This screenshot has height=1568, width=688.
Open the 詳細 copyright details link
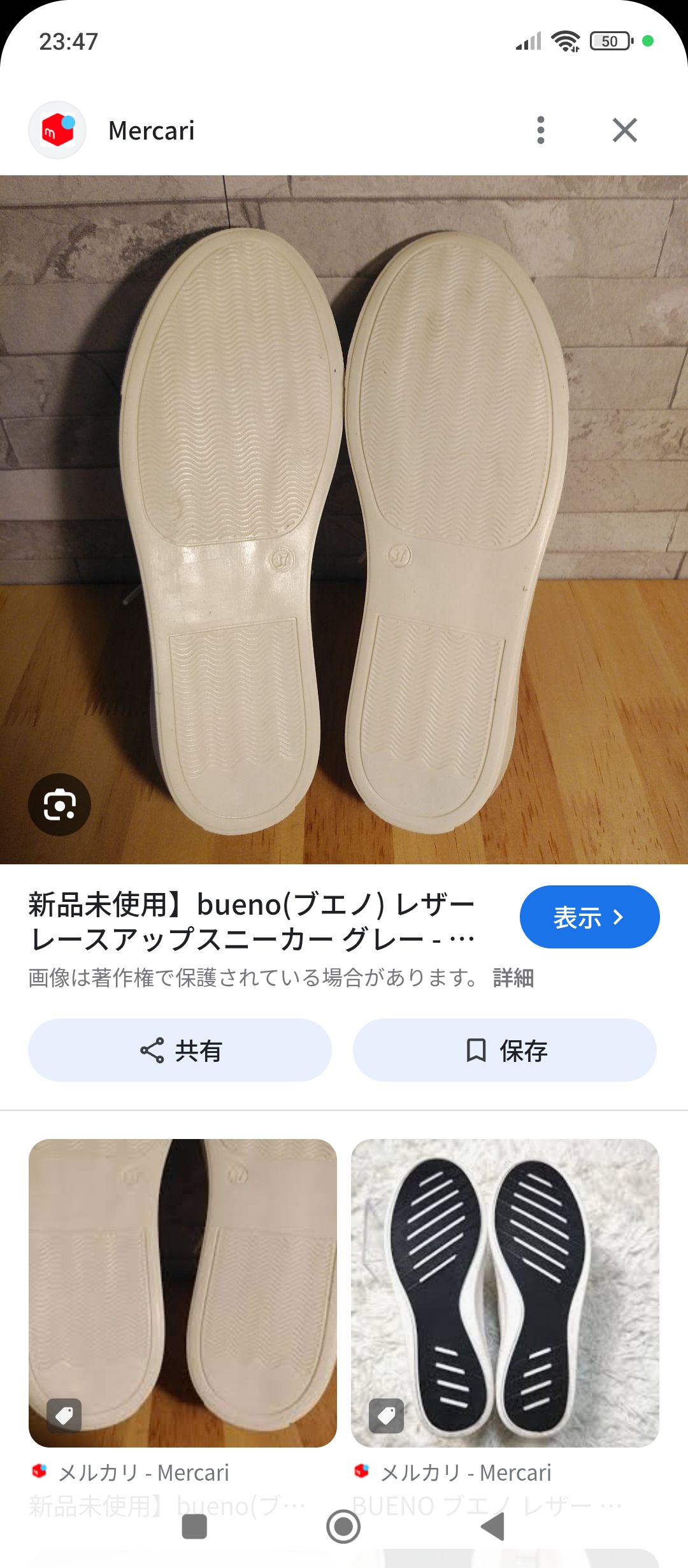point(513,977)
